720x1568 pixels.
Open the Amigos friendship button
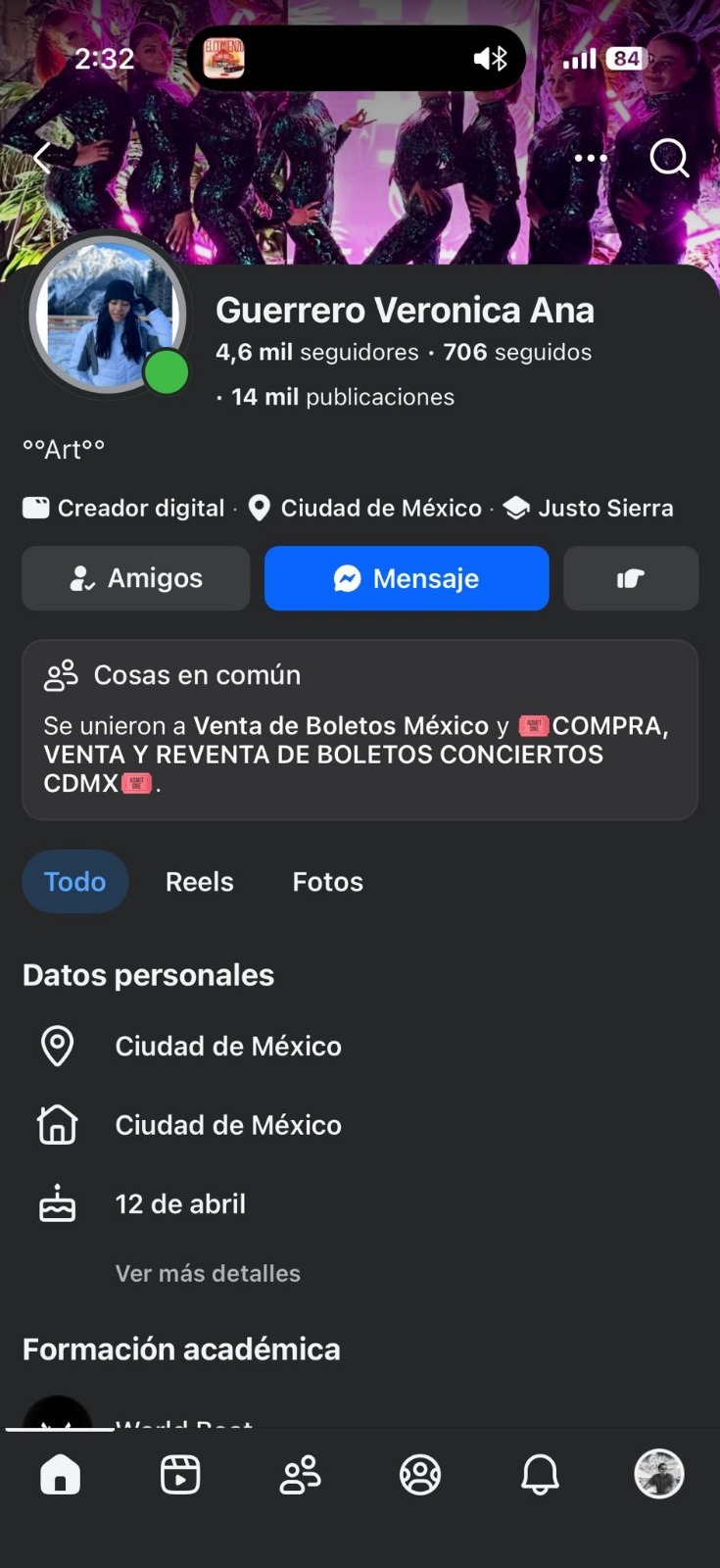click(x=136, y=578)
